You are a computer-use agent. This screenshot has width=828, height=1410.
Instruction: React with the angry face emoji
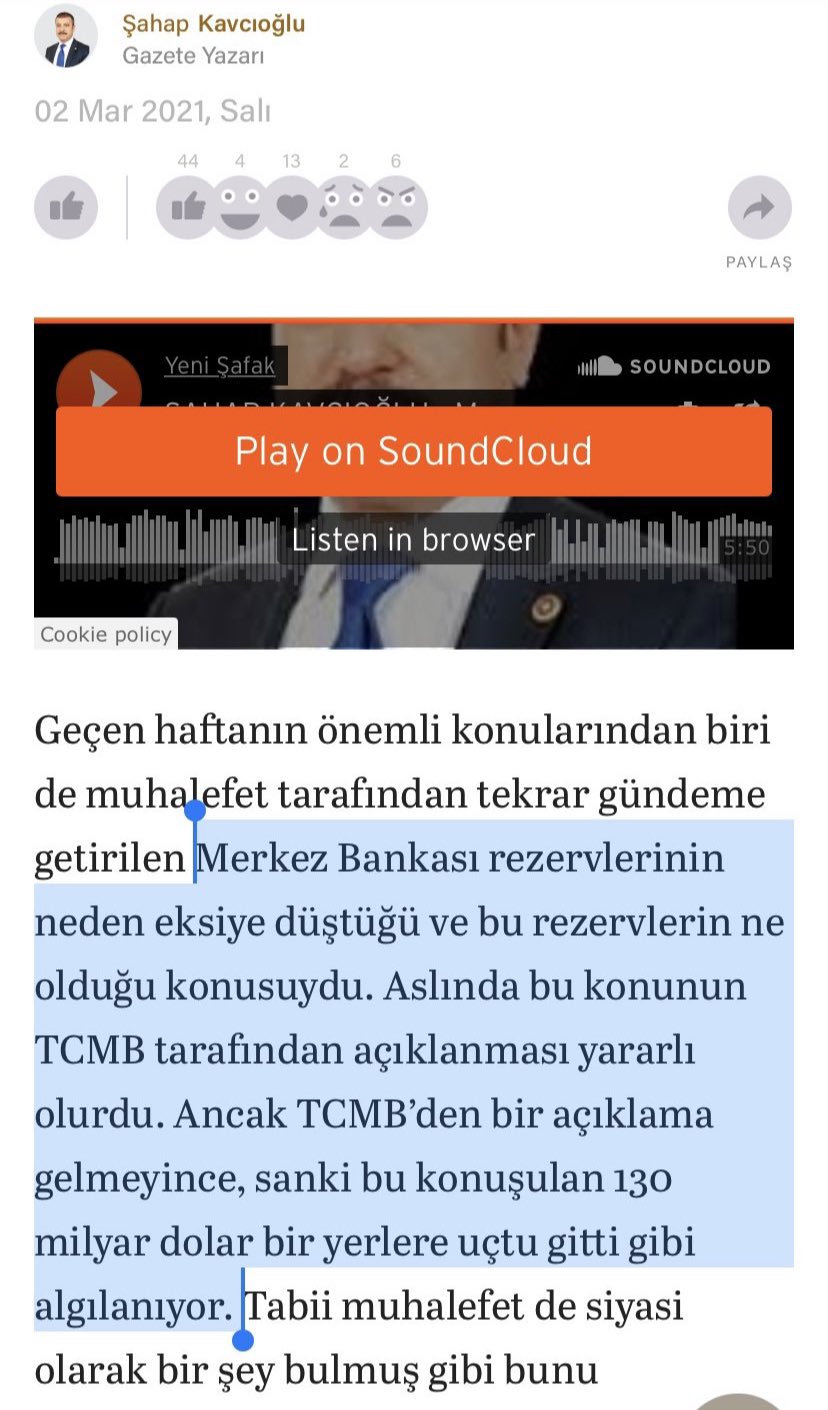click(397, 208)
